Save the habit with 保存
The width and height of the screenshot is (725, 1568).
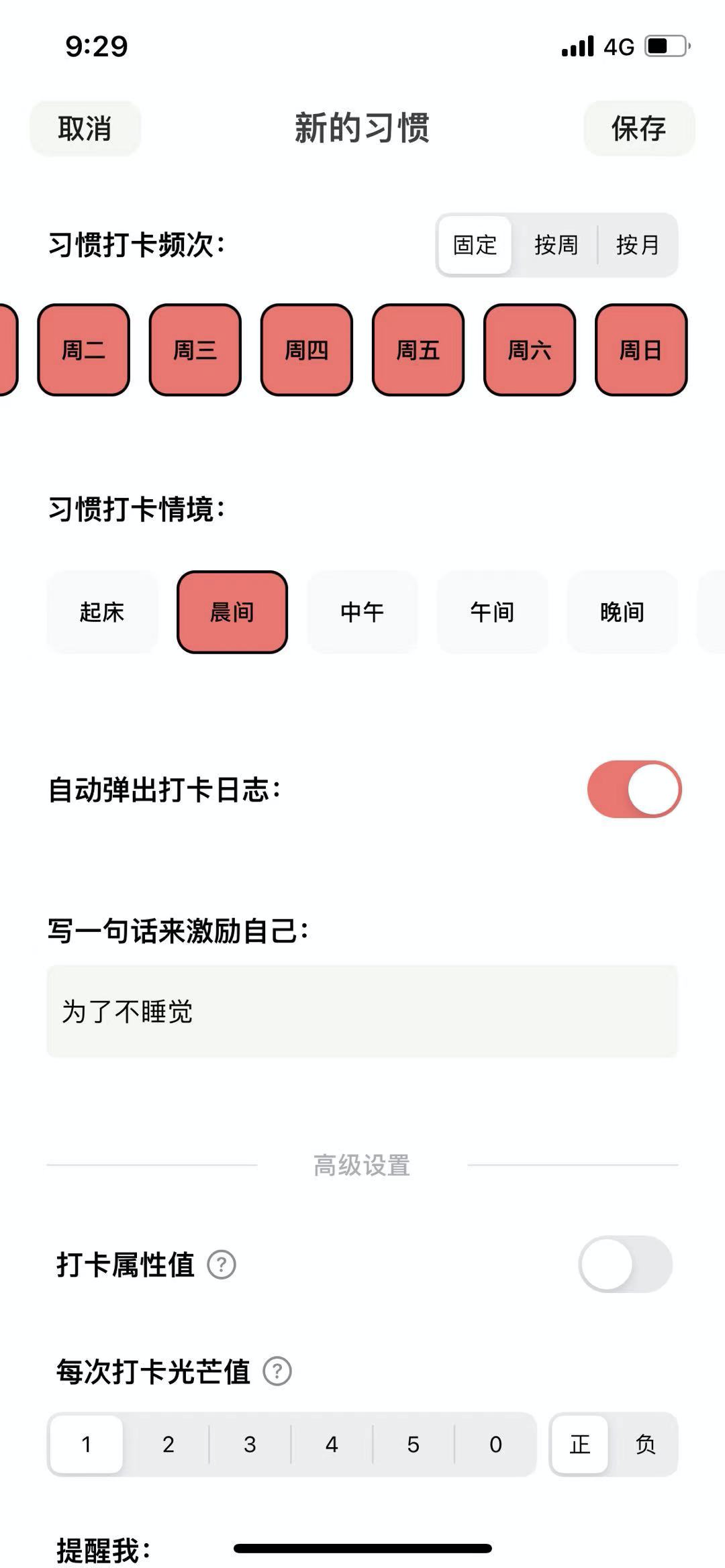(x=638, y=128)
